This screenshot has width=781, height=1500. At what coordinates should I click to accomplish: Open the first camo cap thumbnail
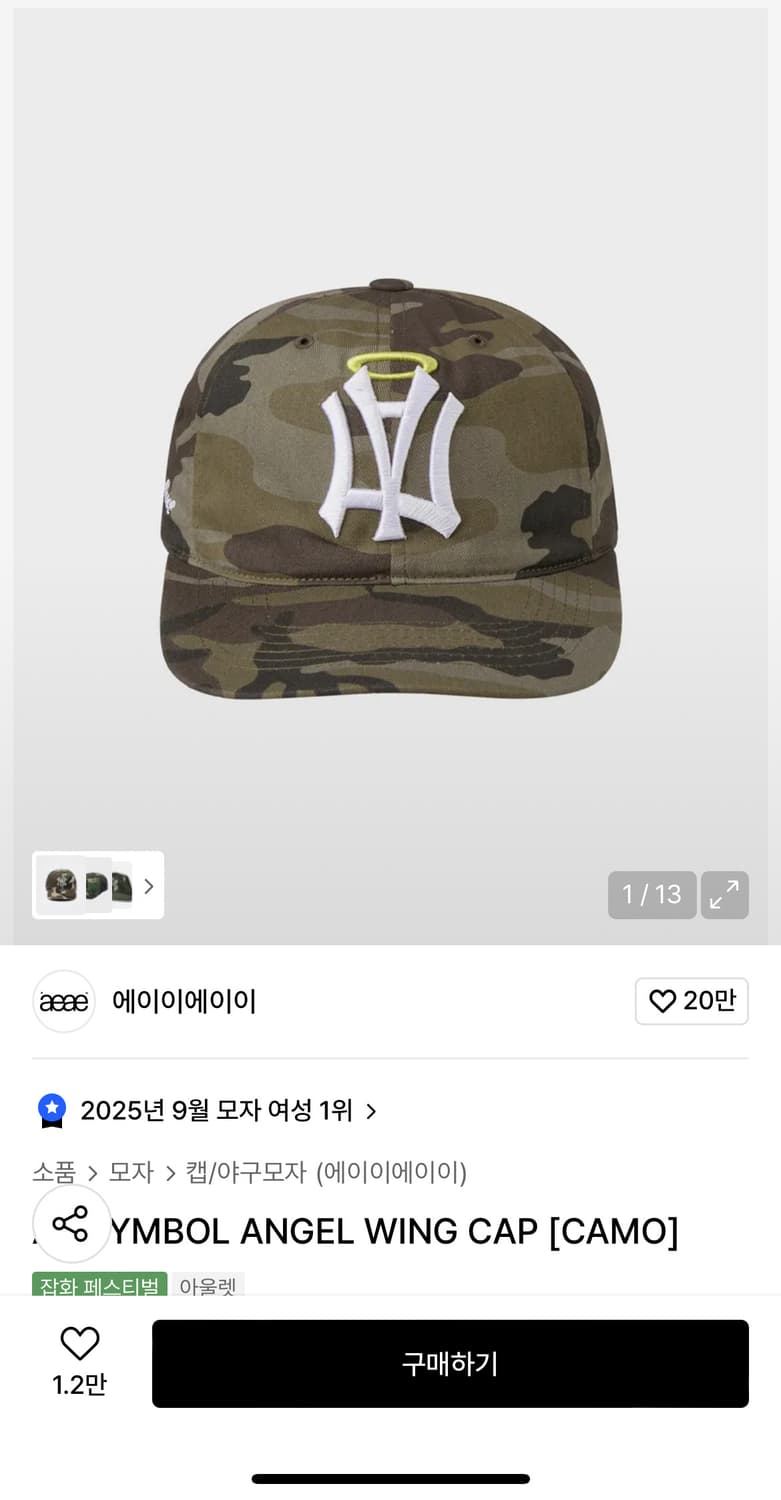coord(62,885)
